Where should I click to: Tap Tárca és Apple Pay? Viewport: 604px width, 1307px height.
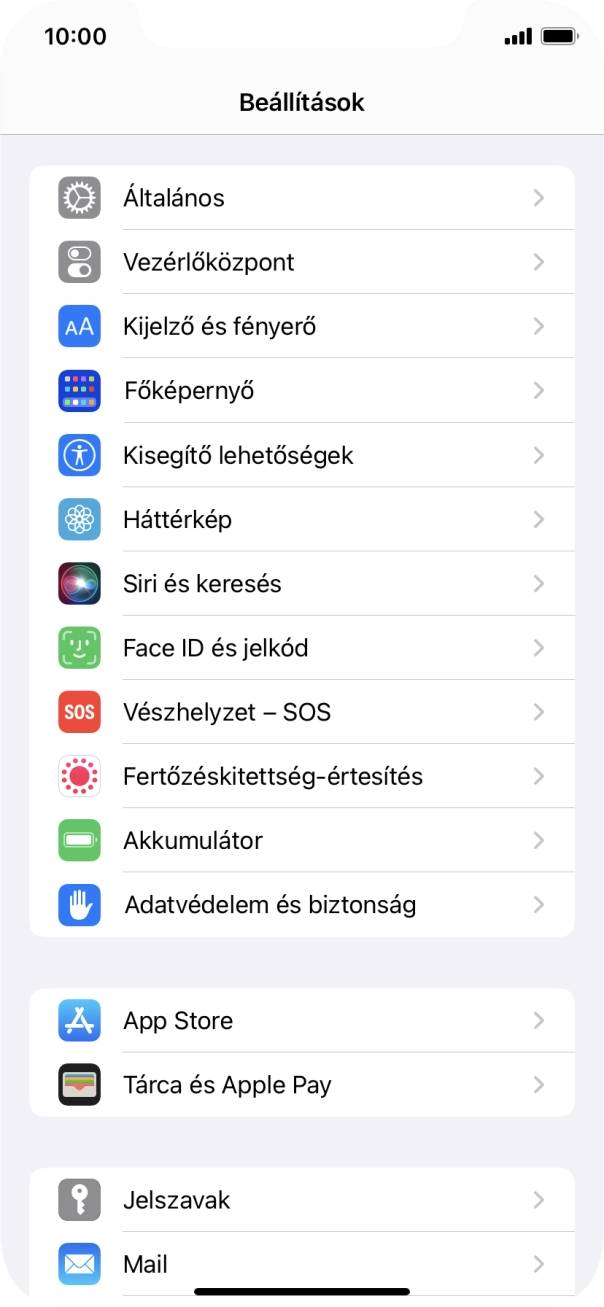(300, 1085)
